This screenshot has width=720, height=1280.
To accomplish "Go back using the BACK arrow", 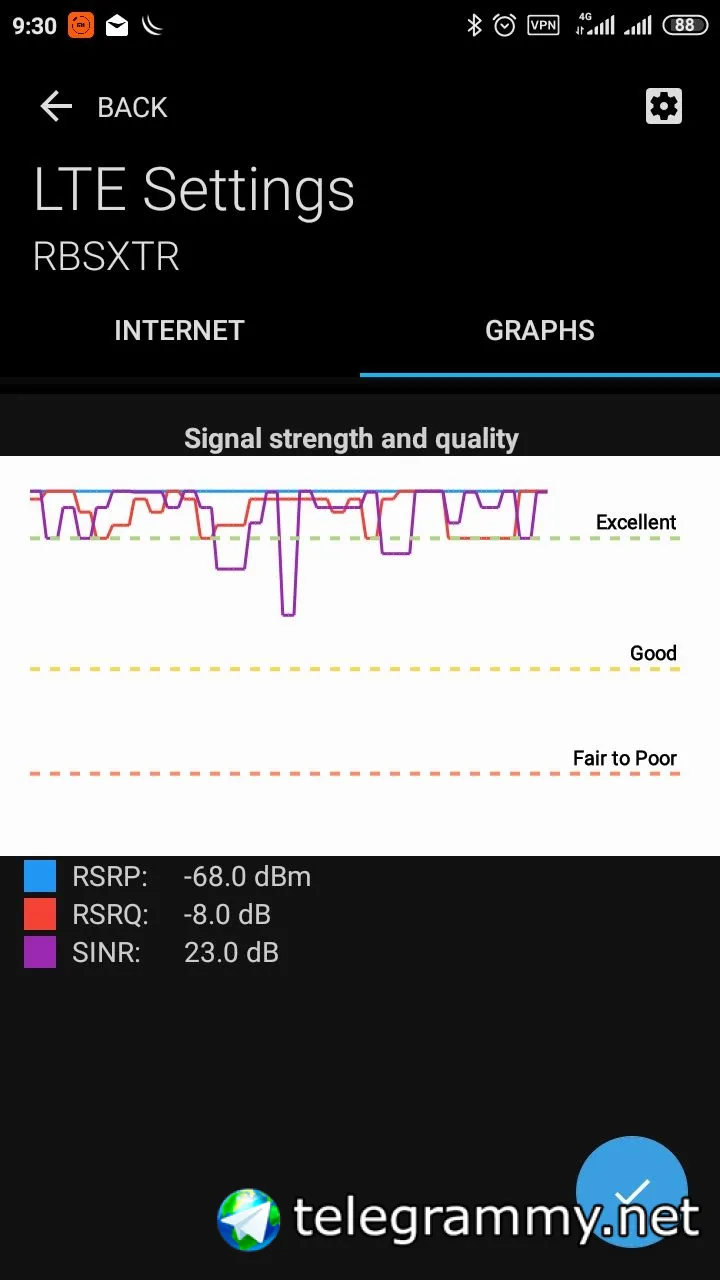I will point(56,107).
